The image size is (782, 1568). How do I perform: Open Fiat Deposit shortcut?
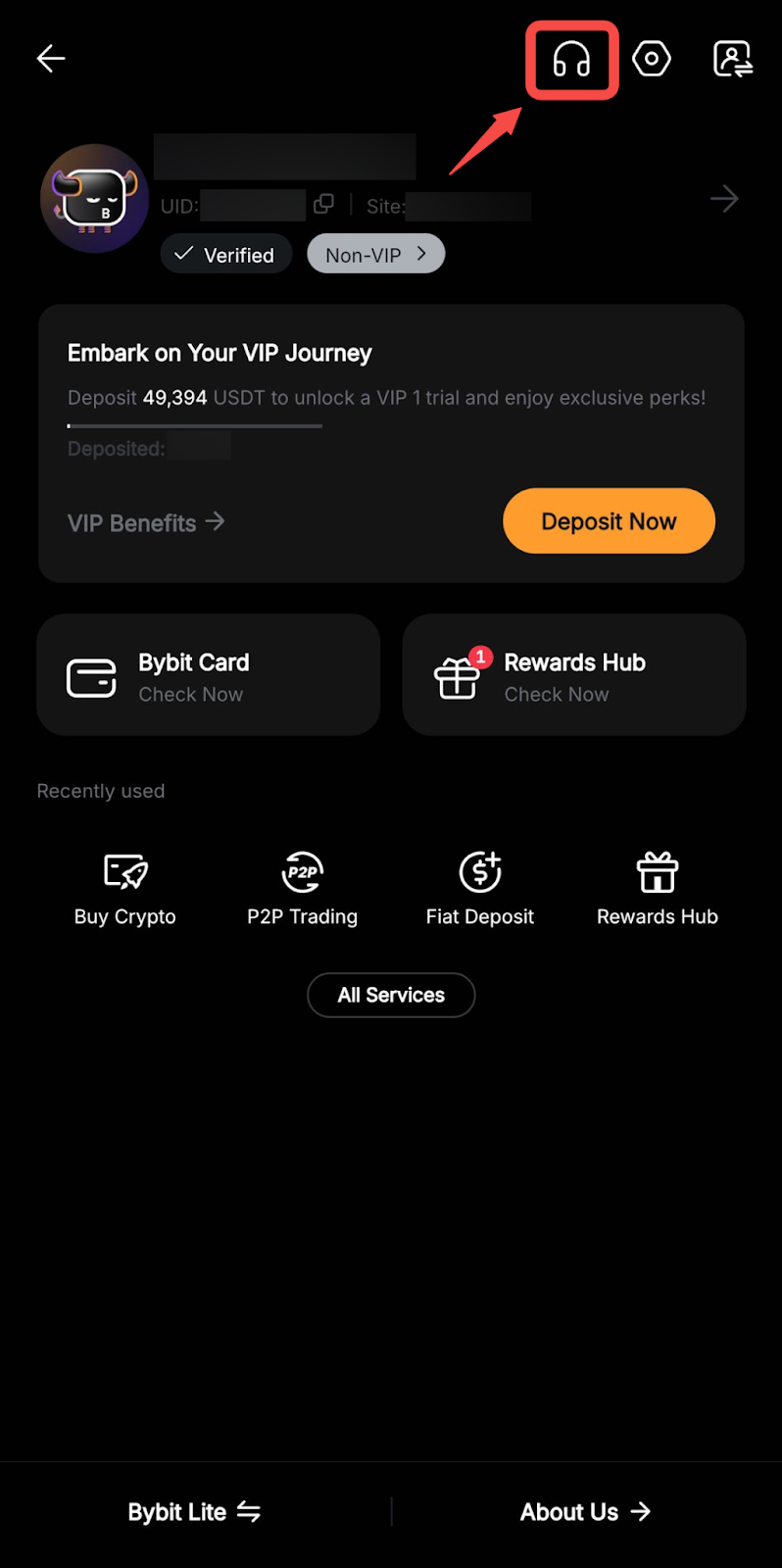(480, 889)
